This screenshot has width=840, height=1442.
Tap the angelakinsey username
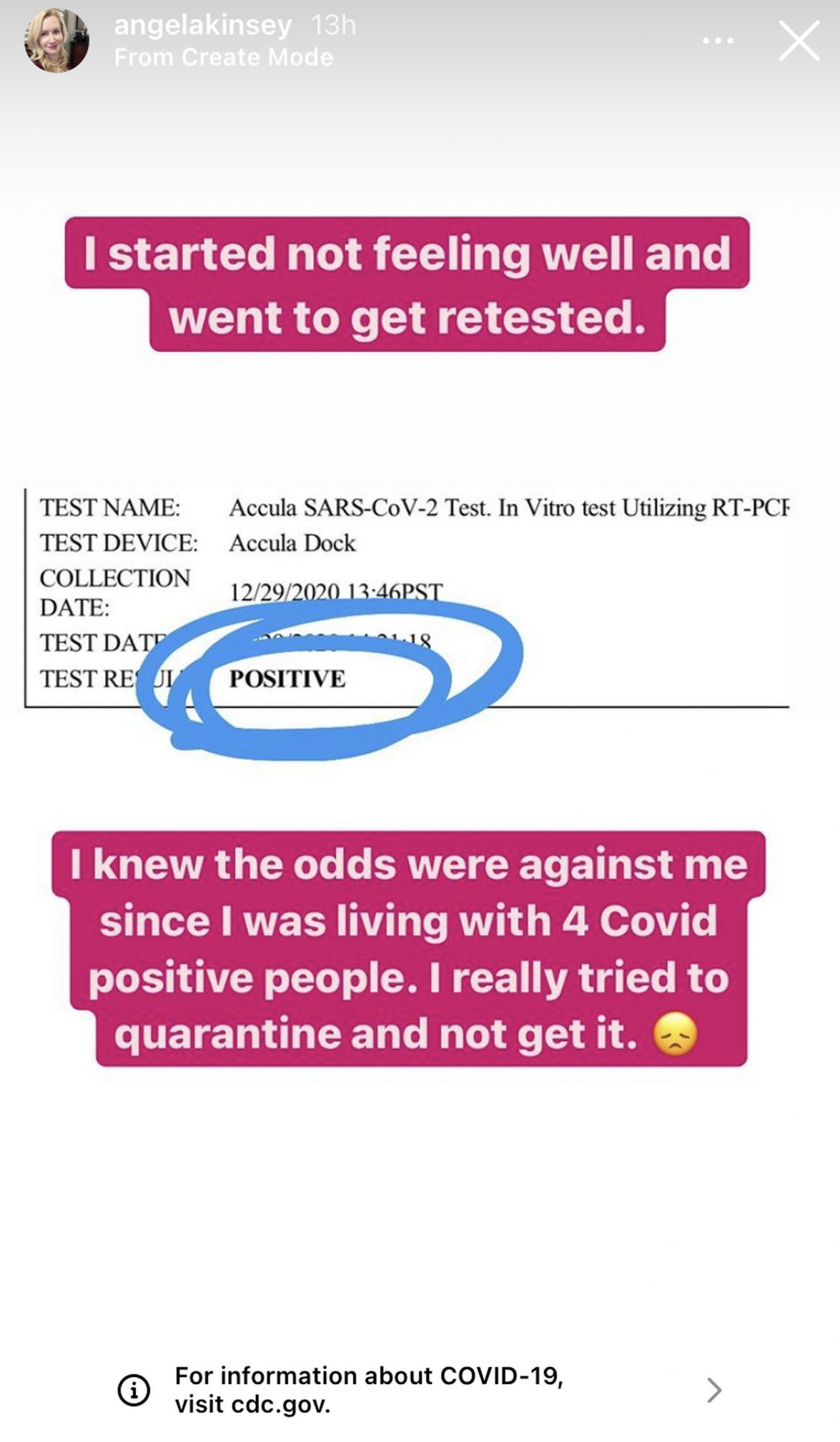pos(203,26)
